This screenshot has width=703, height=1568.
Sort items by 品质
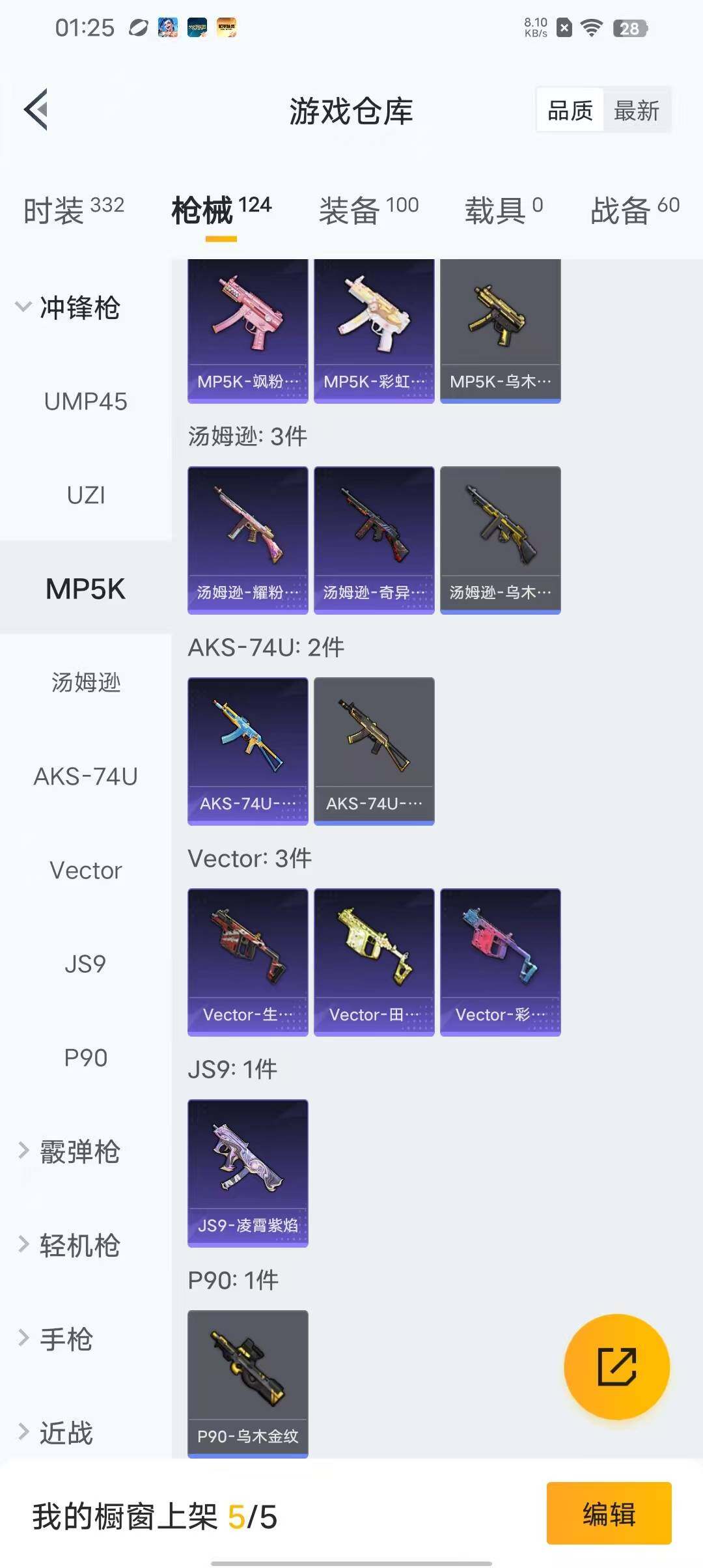point(570,110)
